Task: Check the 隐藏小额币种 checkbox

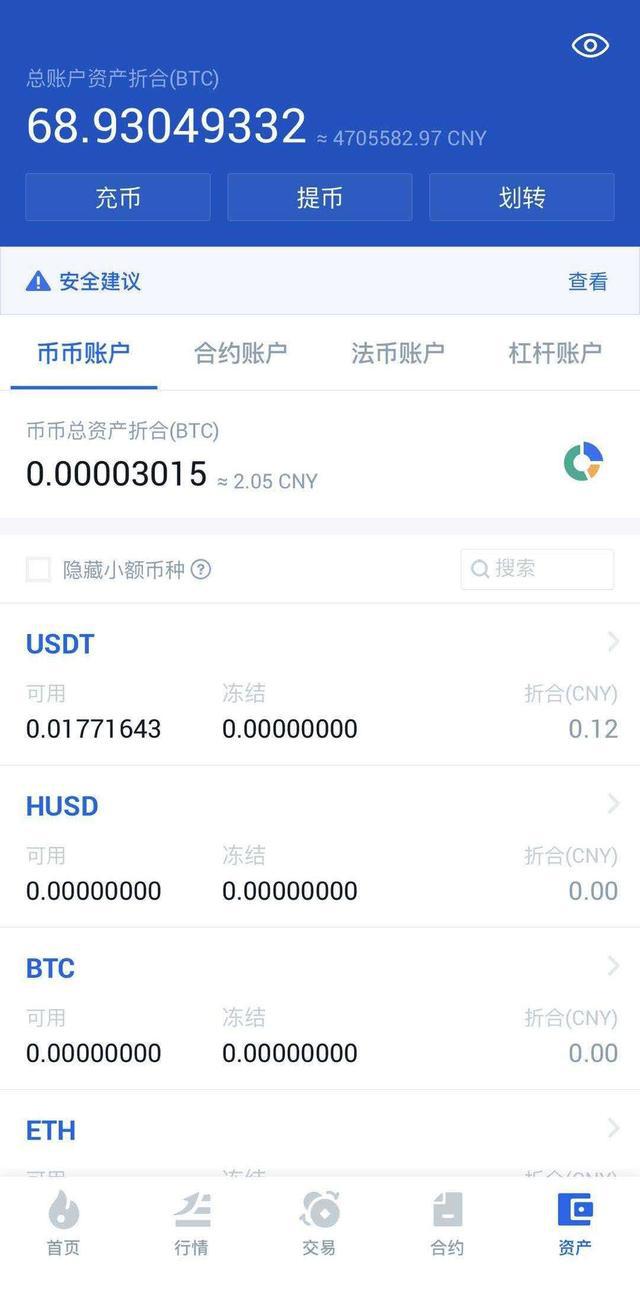Action: tap(38, 570)
